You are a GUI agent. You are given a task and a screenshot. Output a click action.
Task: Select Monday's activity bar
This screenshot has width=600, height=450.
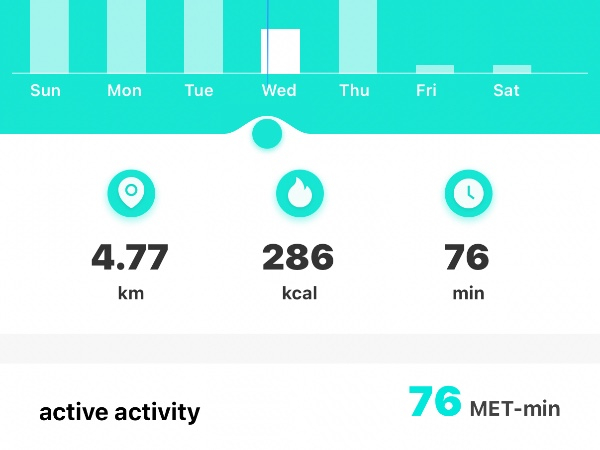(x=126, y=36)
